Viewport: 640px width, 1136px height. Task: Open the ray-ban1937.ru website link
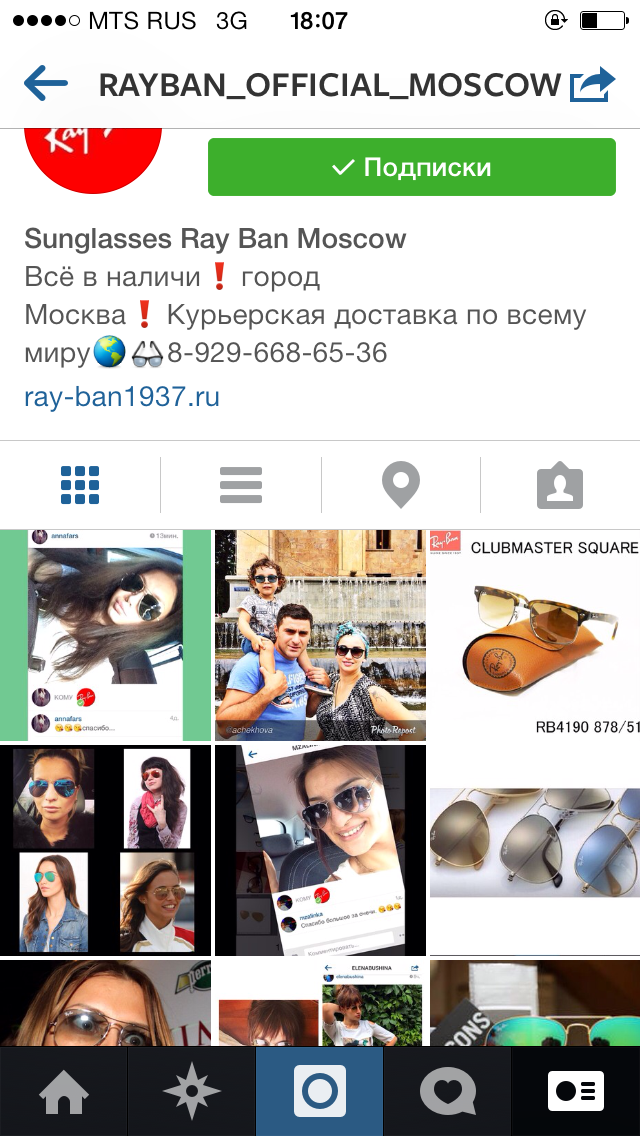[122, 397]
